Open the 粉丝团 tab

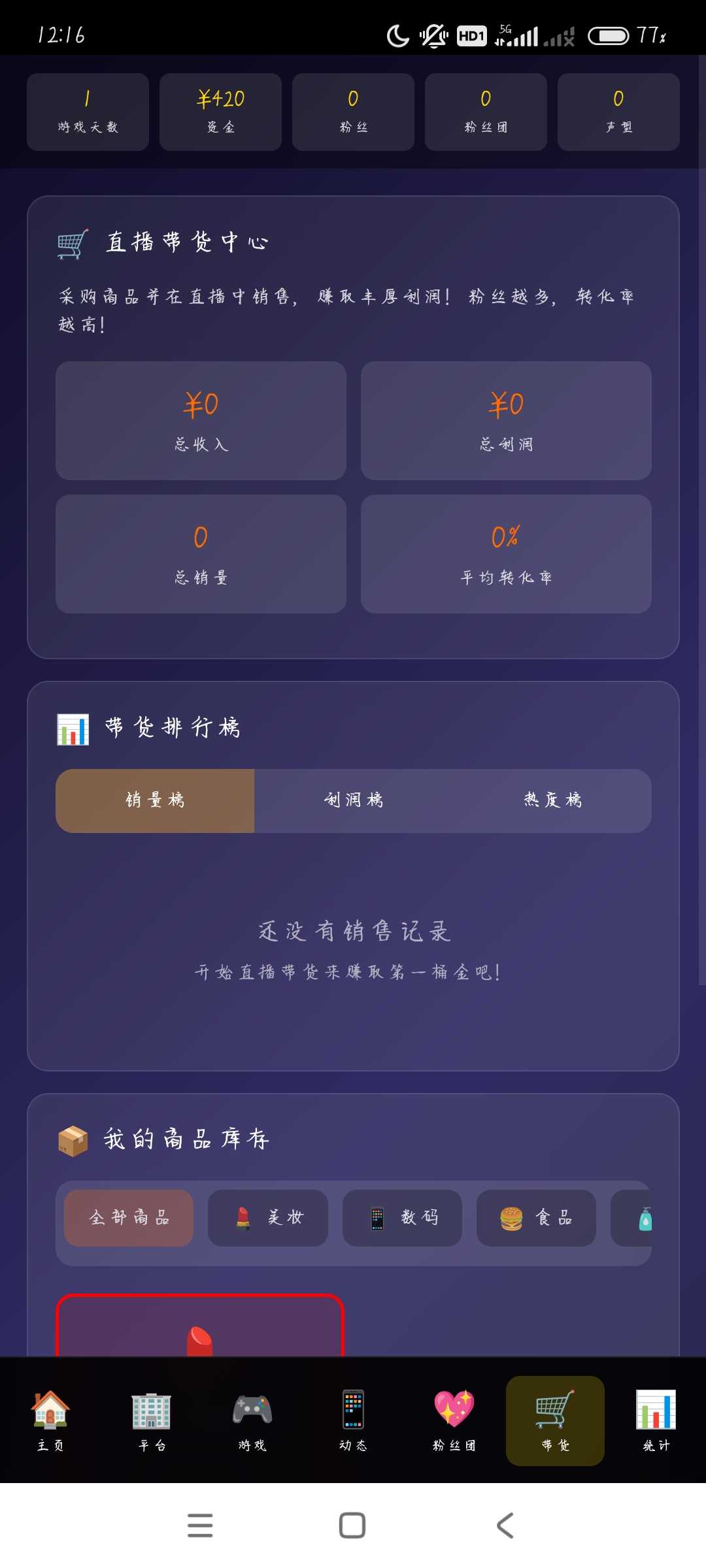click(454, 1420)
